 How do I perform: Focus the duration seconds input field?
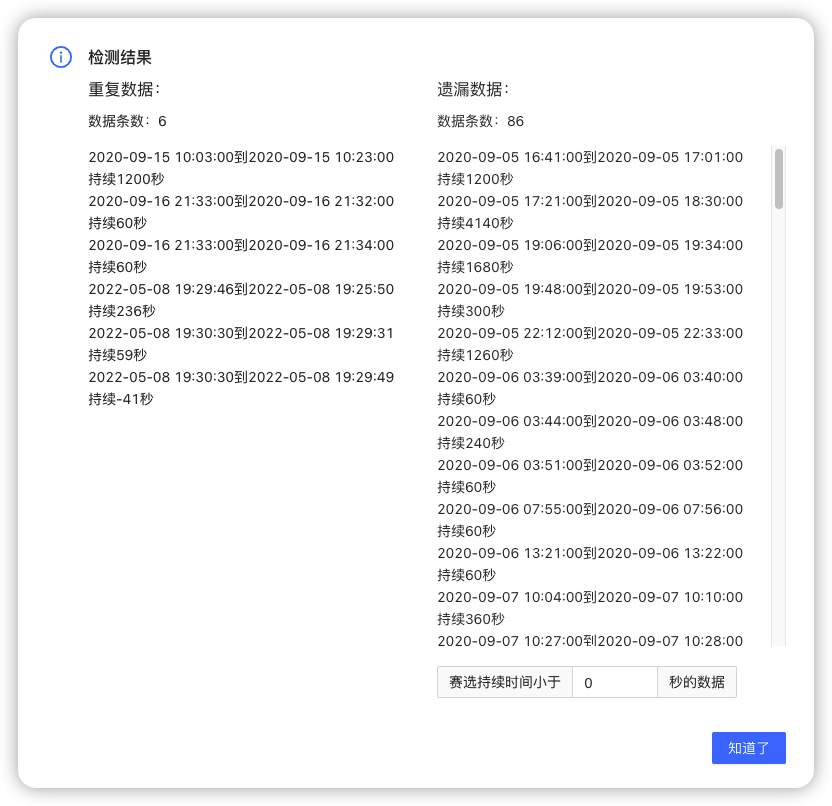click(613, 682)
